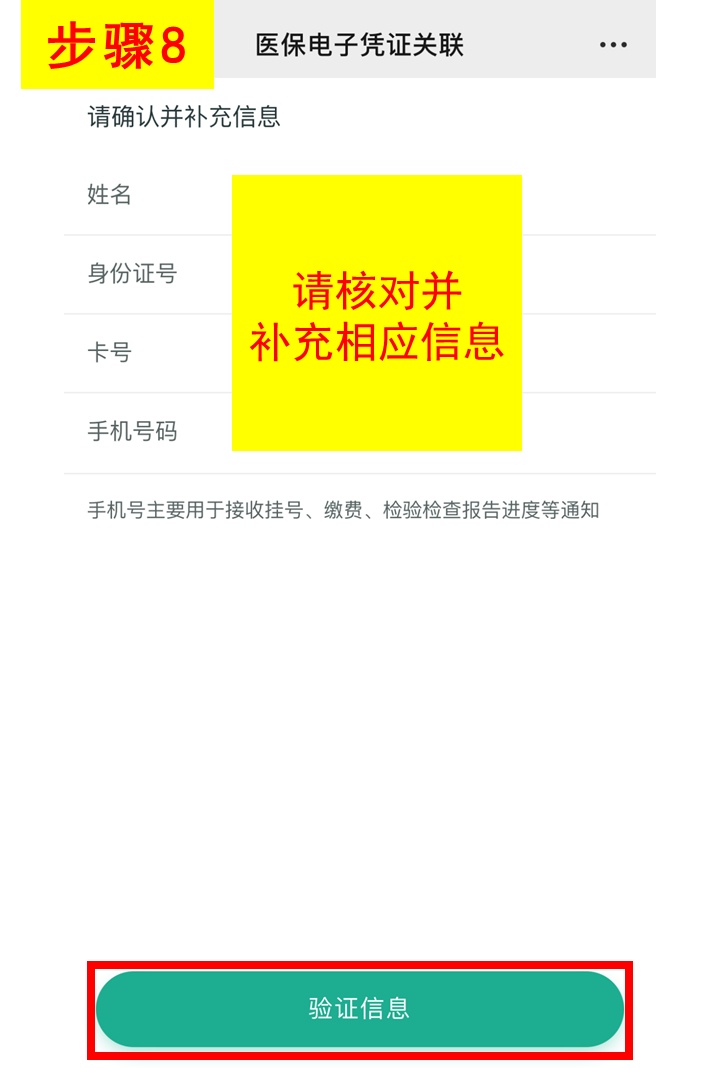
Task: Edit the 卡号 field
Action: tap(580, 353)
